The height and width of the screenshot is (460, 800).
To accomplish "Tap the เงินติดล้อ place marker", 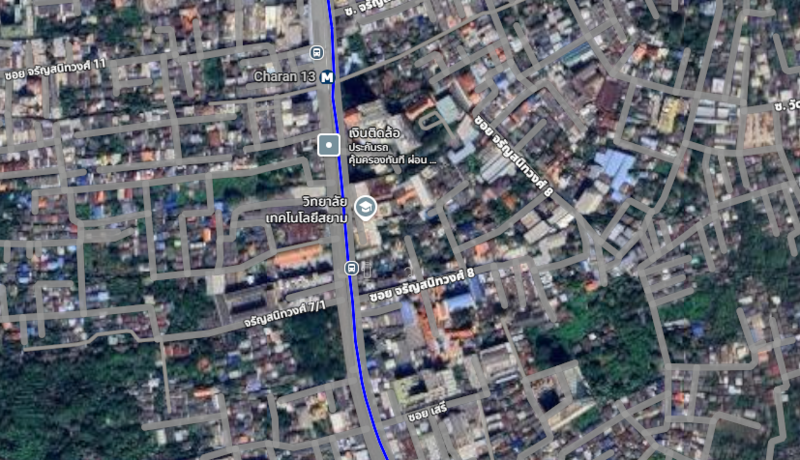I will (328, 145).
